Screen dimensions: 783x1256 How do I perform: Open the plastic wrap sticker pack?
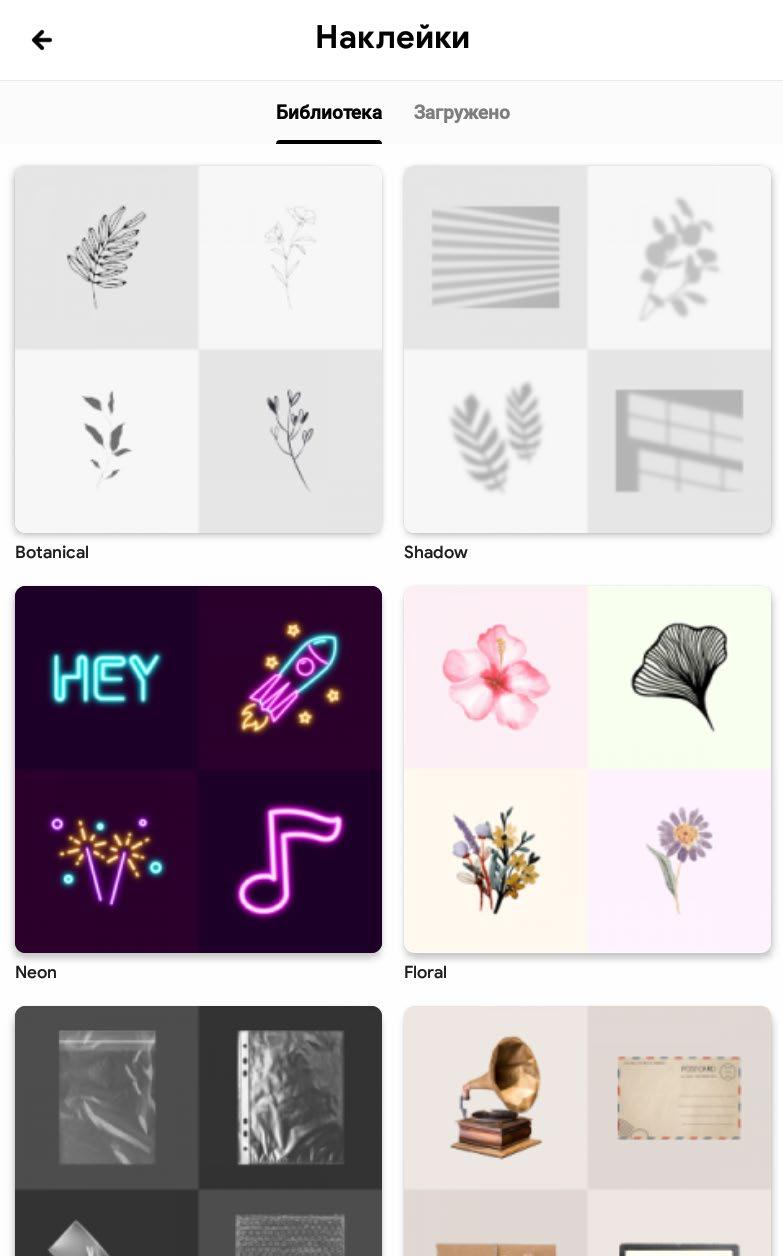coord(198,1130)
